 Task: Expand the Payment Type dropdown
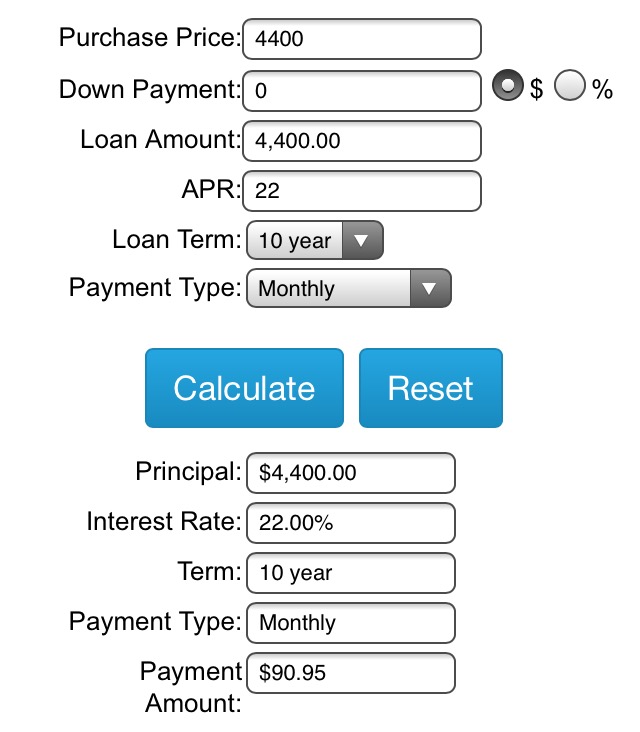click(348, 289)
